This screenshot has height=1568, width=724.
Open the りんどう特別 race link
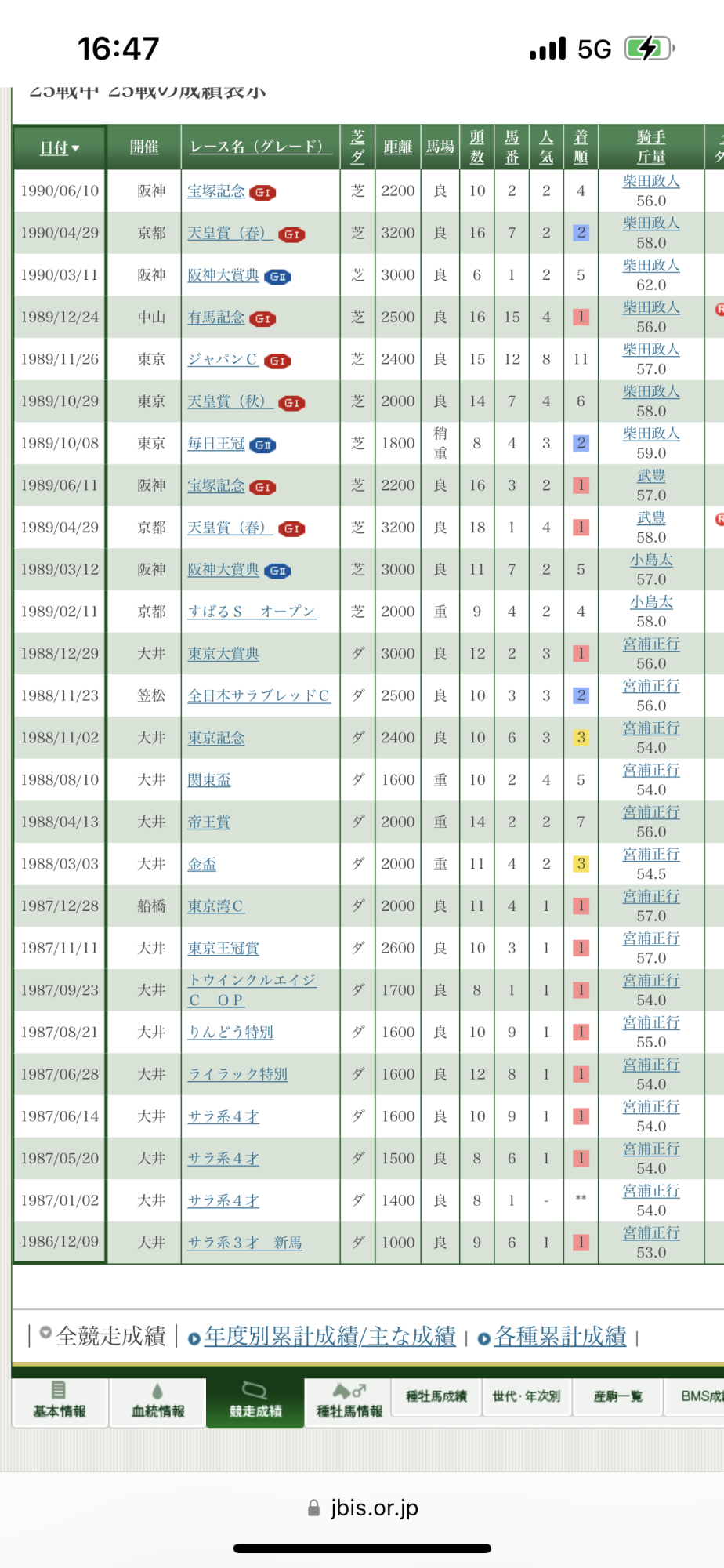click(x=230, y=1033)
